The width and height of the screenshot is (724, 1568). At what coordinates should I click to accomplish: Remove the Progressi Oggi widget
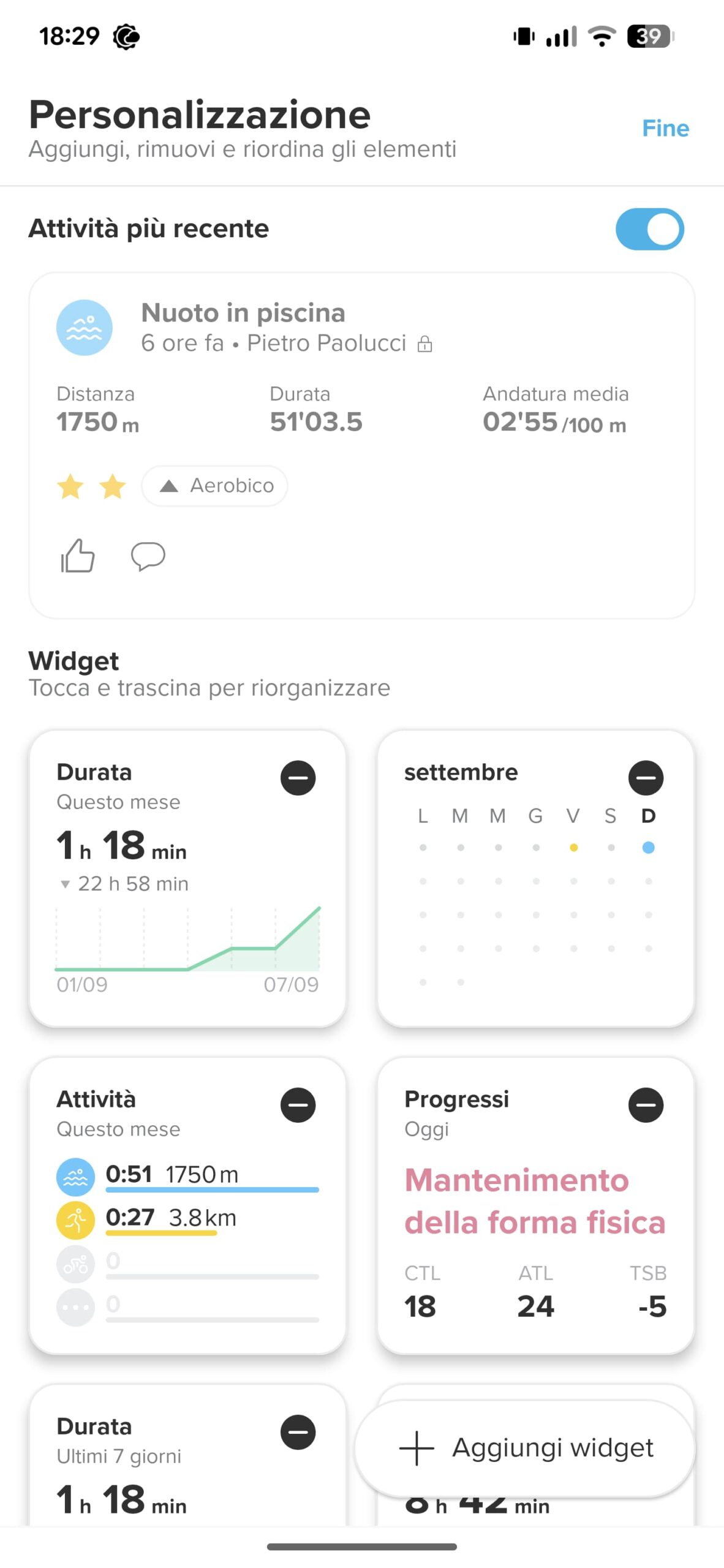click(x=646, y=1105)
